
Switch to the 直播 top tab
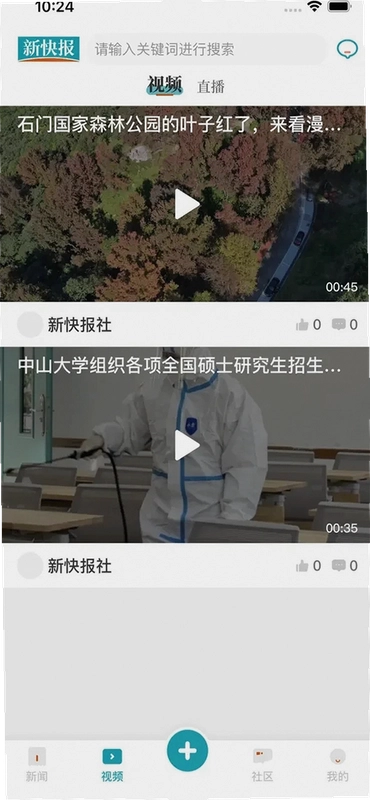[x=211, y=86]
